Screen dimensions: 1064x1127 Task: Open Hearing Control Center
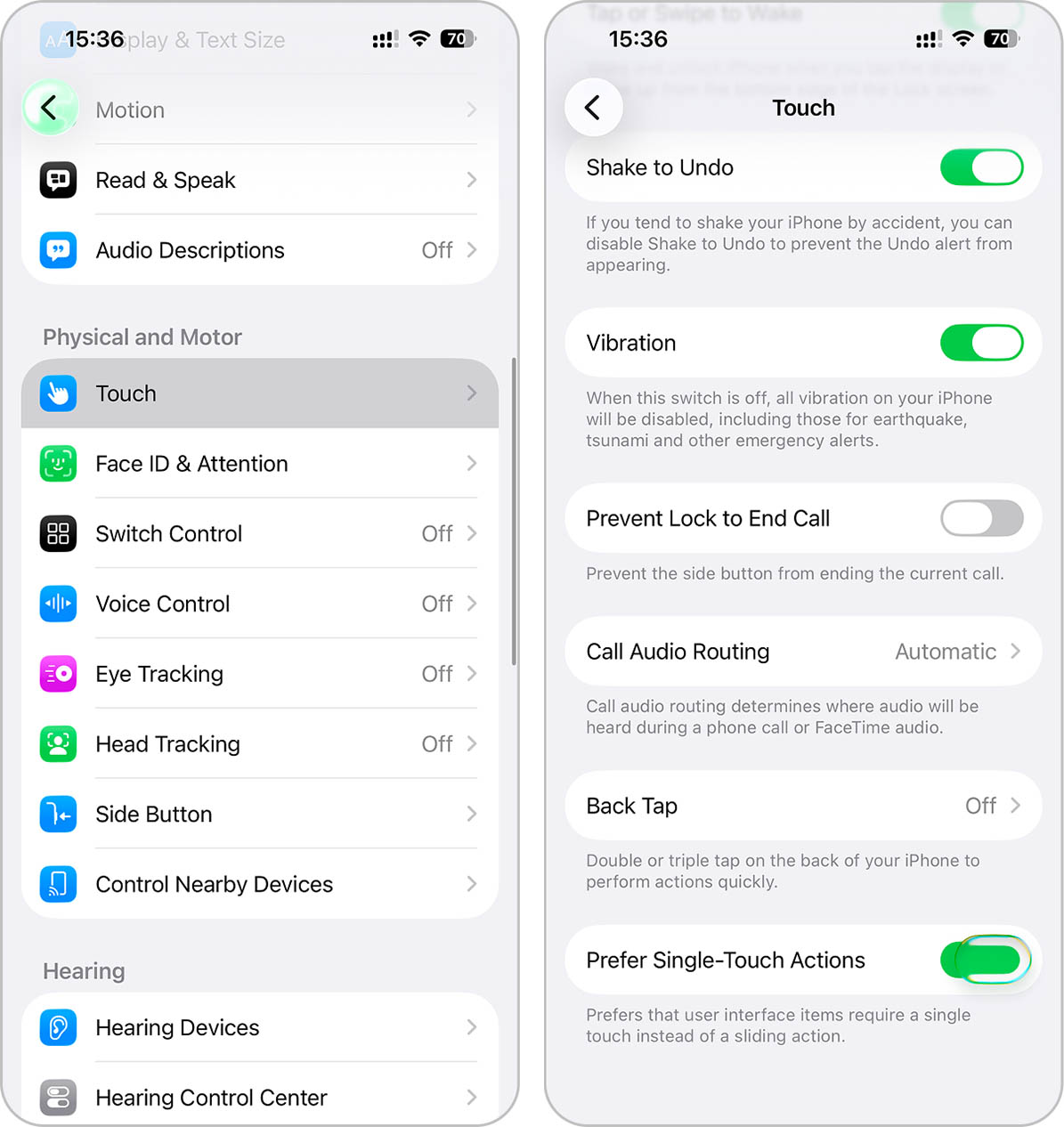[x=258, y=1097]
